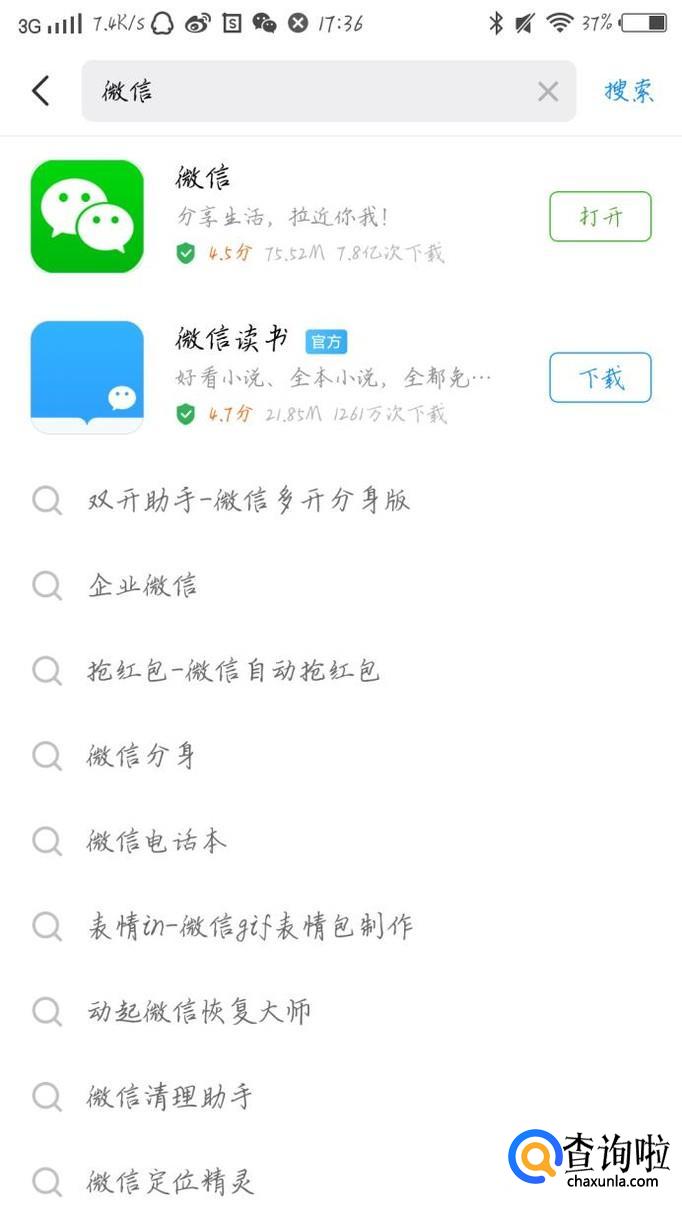Tap 下载 to download 微信读书
Screen dimensions: 682x1212
[600, 378]
